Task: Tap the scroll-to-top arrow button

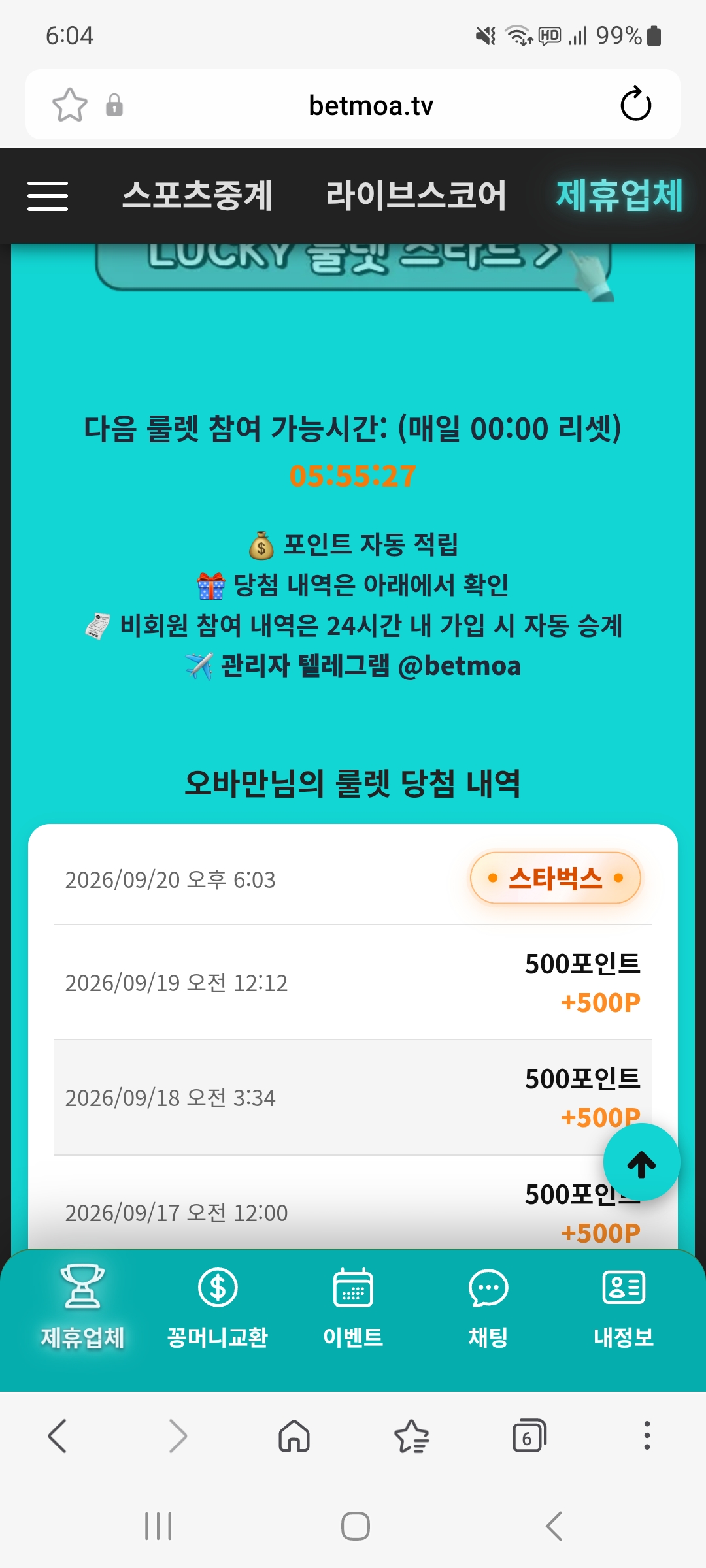Action: point(641,1163)
